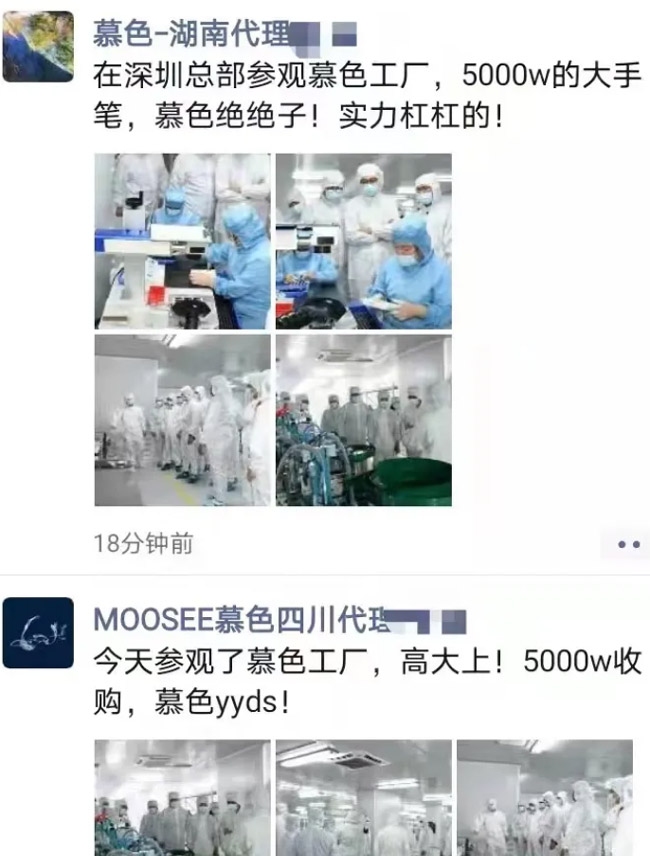
Task: Open middle photo in 四川代理 post
Action: (x=363, y=797)
